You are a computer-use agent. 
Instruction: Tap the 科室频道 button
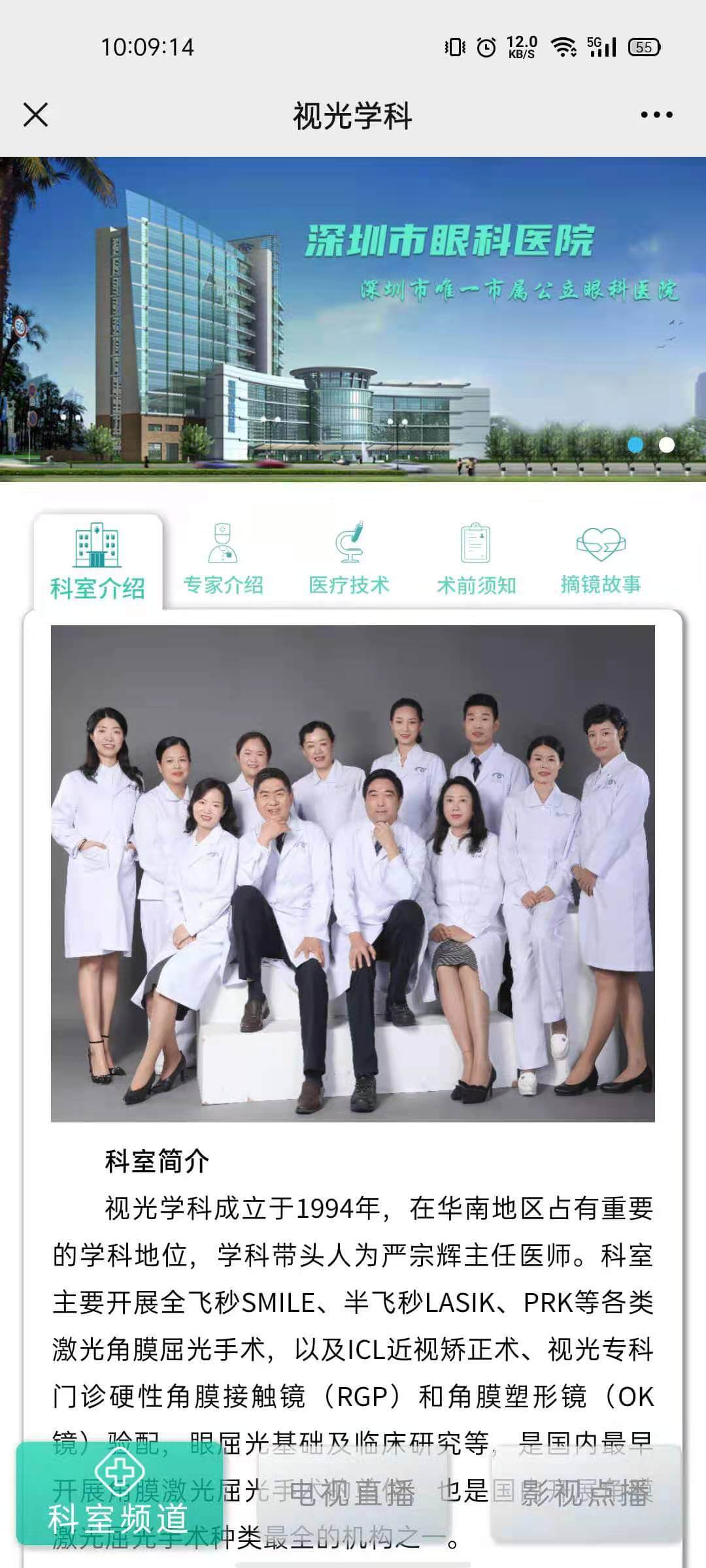[x=119, y=1495]
